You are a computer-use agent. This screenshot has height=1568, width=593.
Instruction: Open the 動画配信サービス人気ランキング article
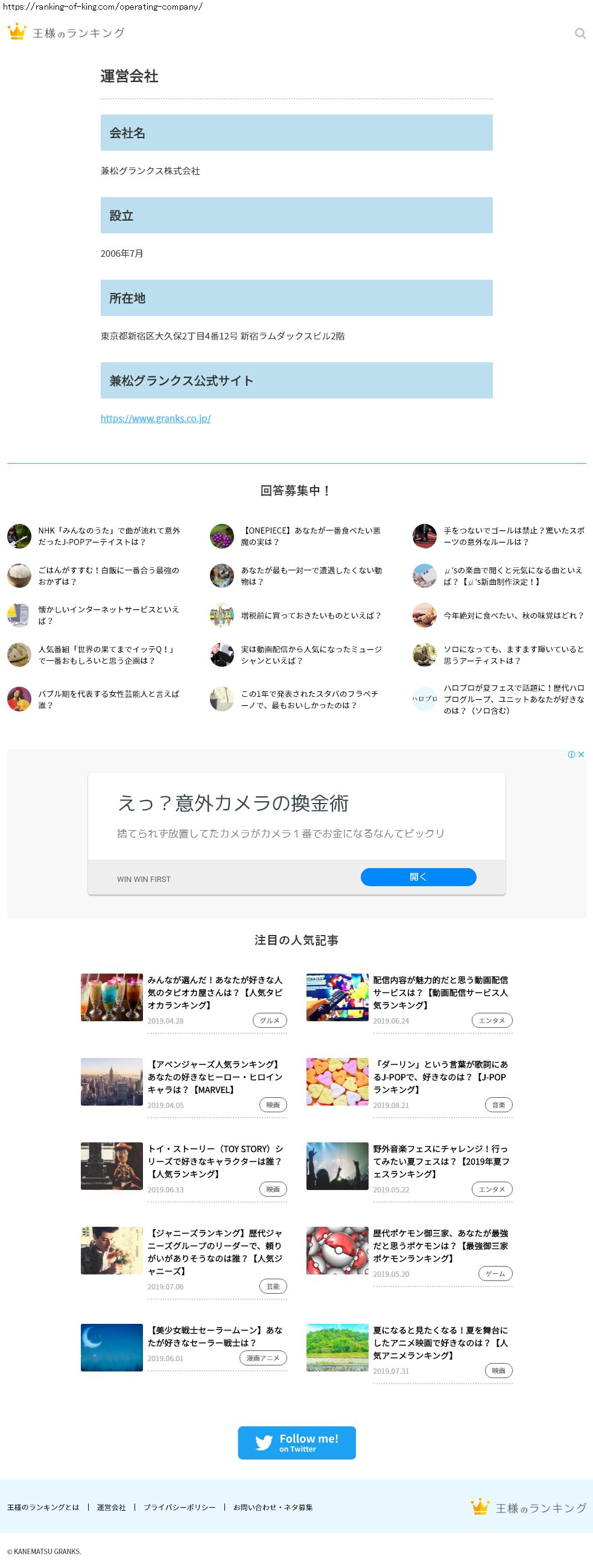click(x=440, y=992)
